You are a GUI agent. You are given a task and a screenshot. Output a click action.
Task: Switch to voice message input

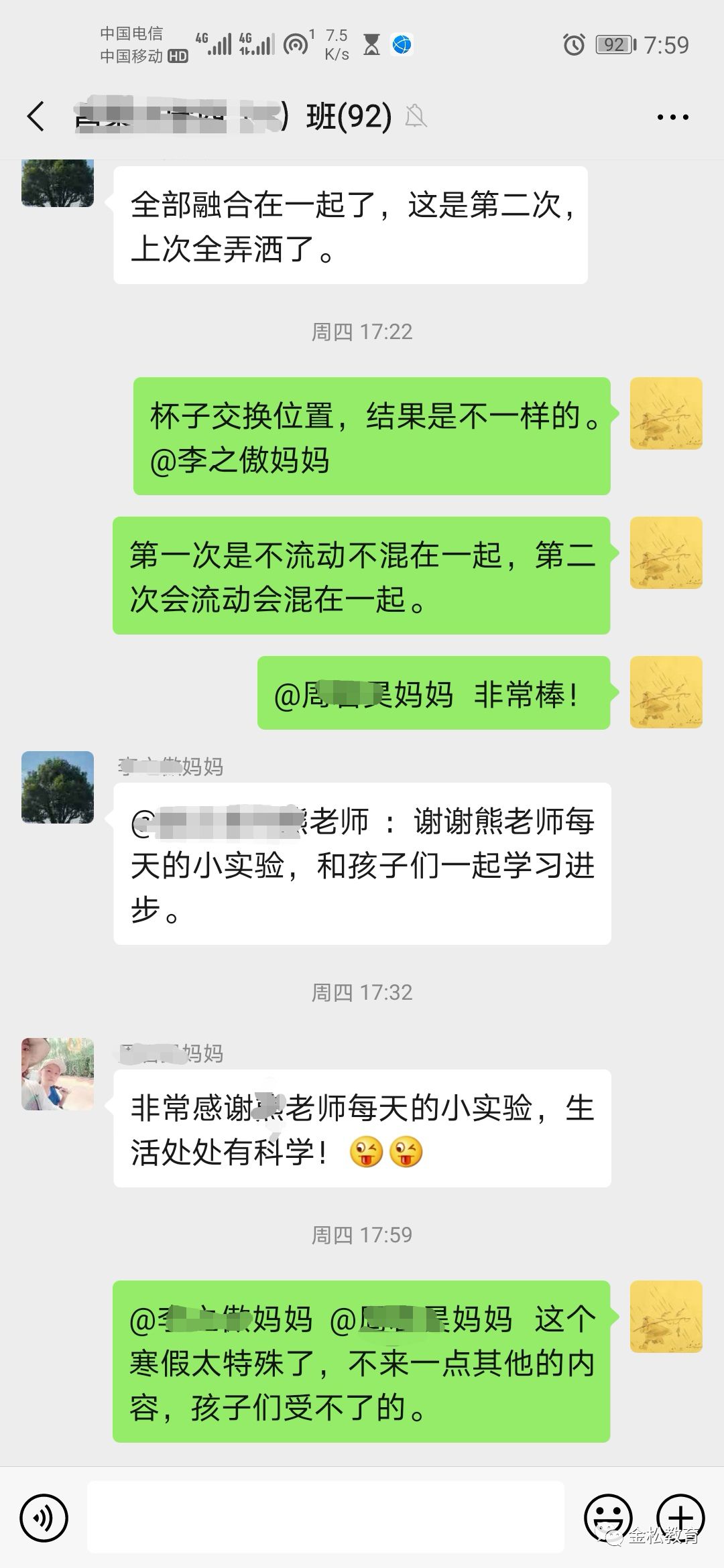[x=44, y=1518]
